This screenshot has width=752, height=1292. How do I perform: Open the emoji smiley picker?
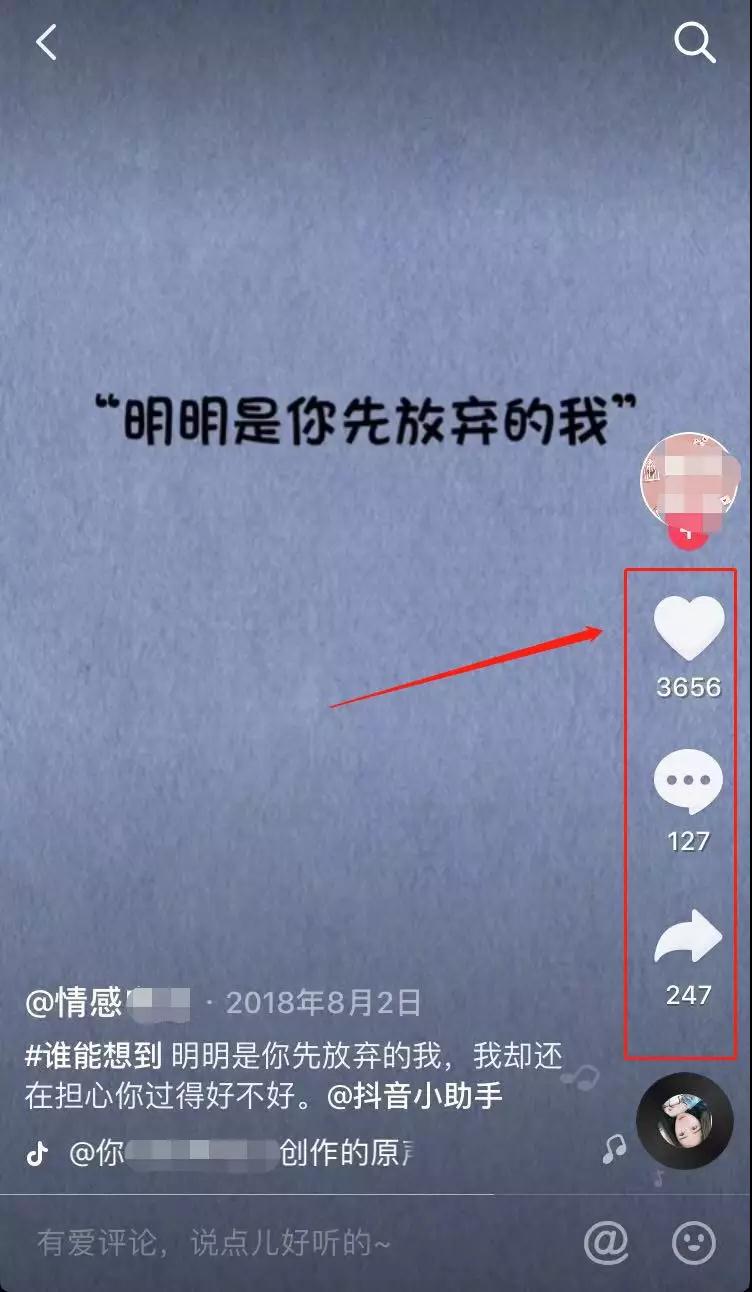[x=693, y=1243]
